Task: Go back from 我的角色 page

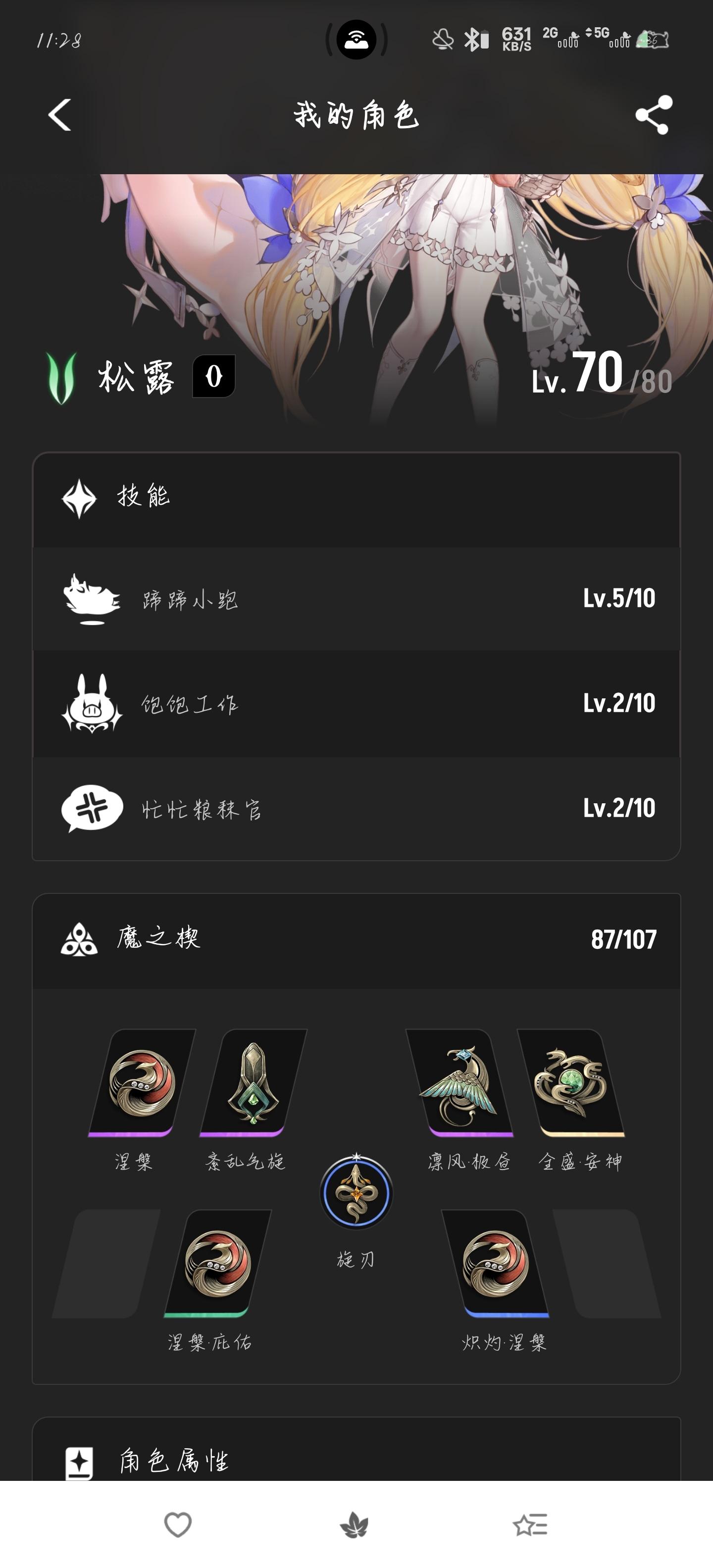Action: pyautogui.click(x=60, y=115)
